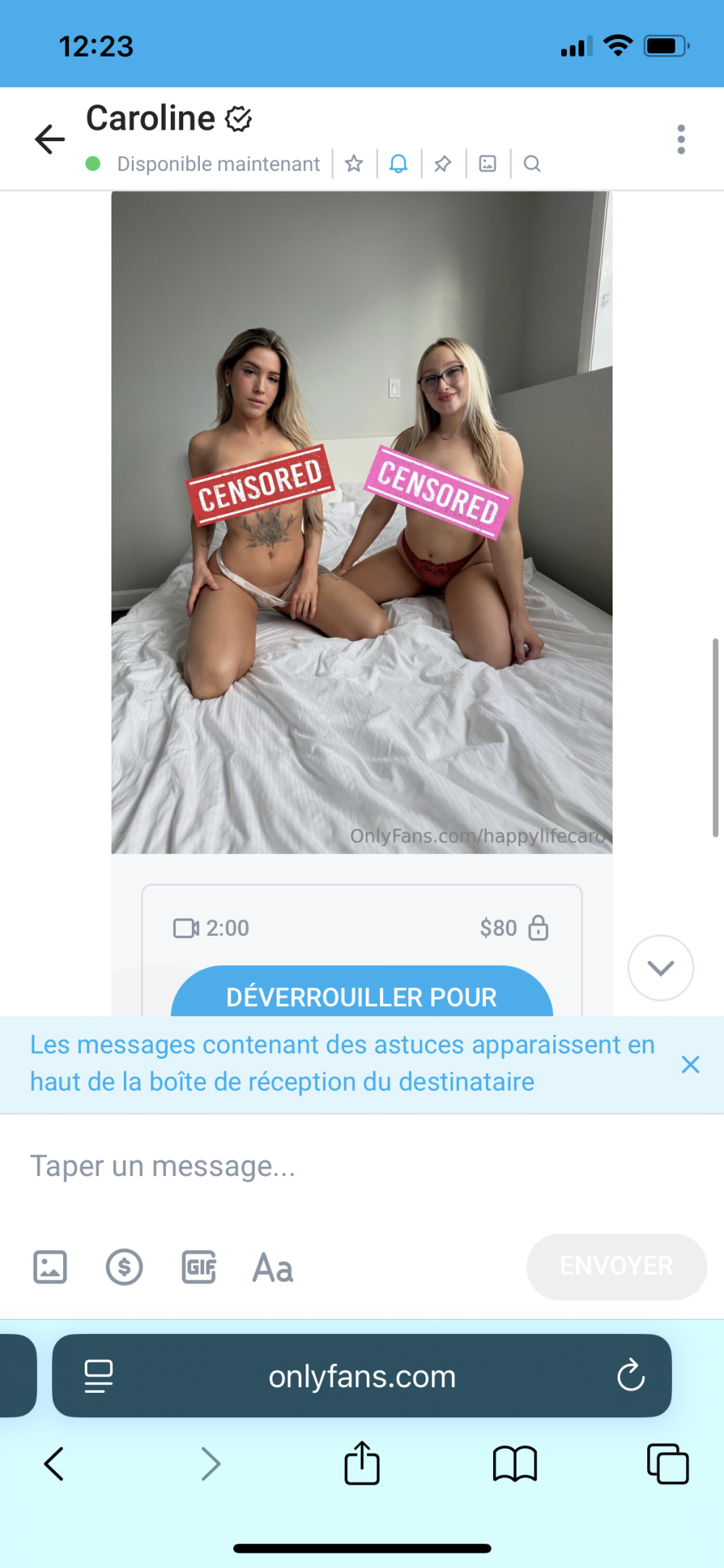Open the GIF picker
This screenshot has height=1568, width=724.
199,1267
